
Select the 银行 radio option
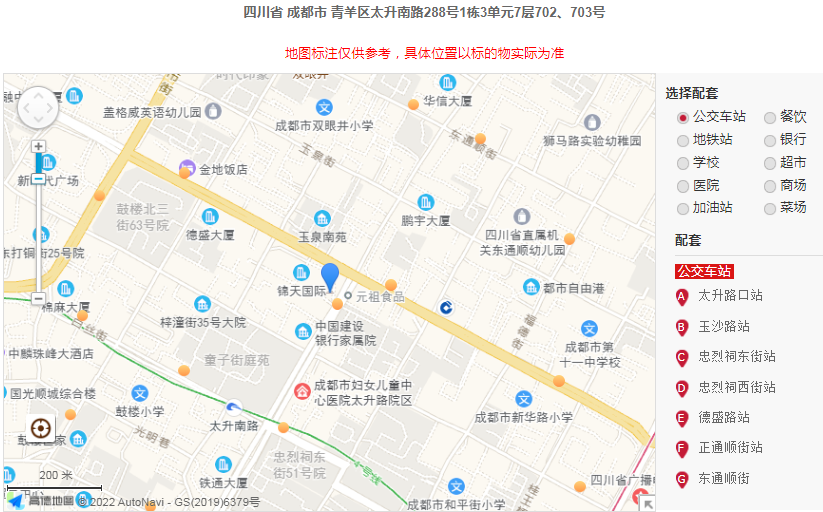tap(770, 140)
